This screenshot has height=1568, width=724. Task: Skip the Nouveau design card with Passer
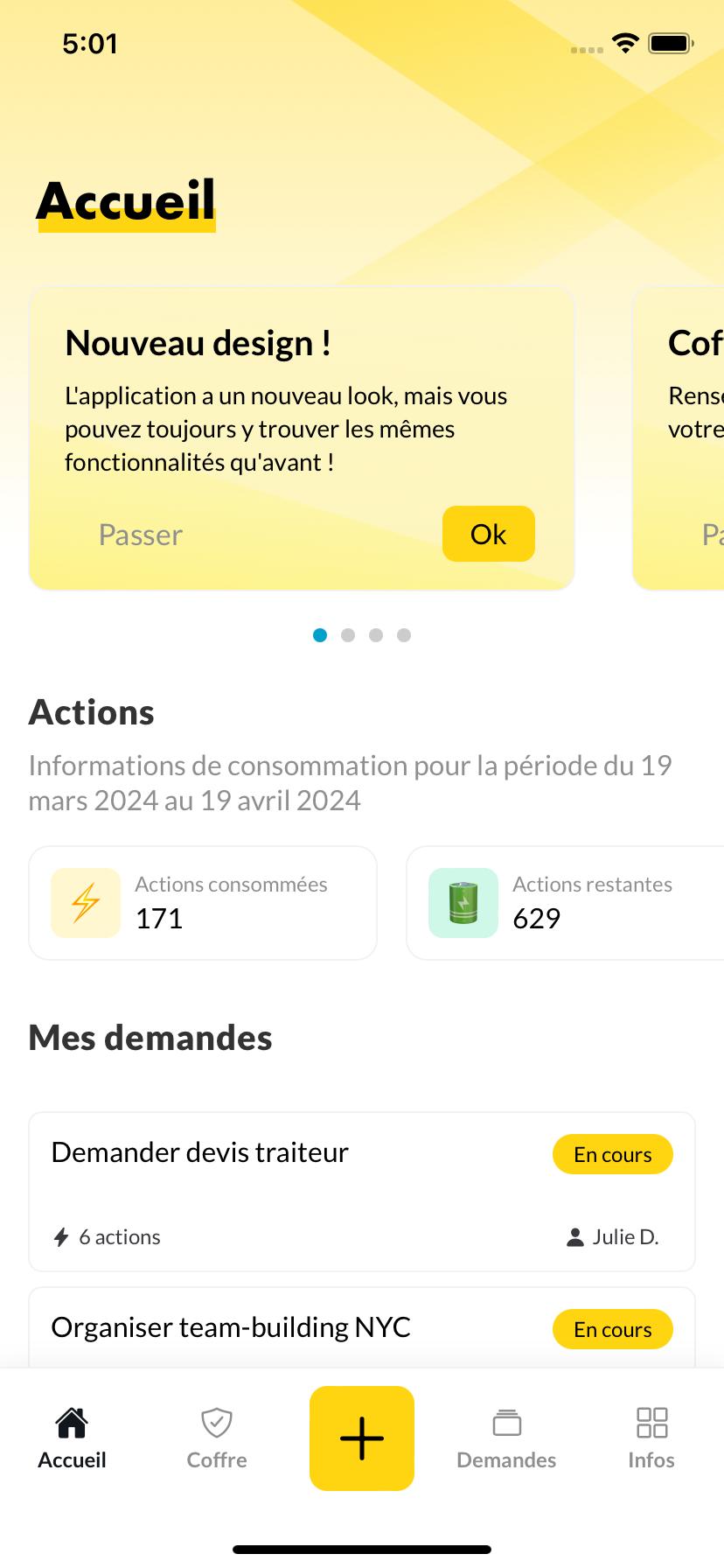(141, 535)
